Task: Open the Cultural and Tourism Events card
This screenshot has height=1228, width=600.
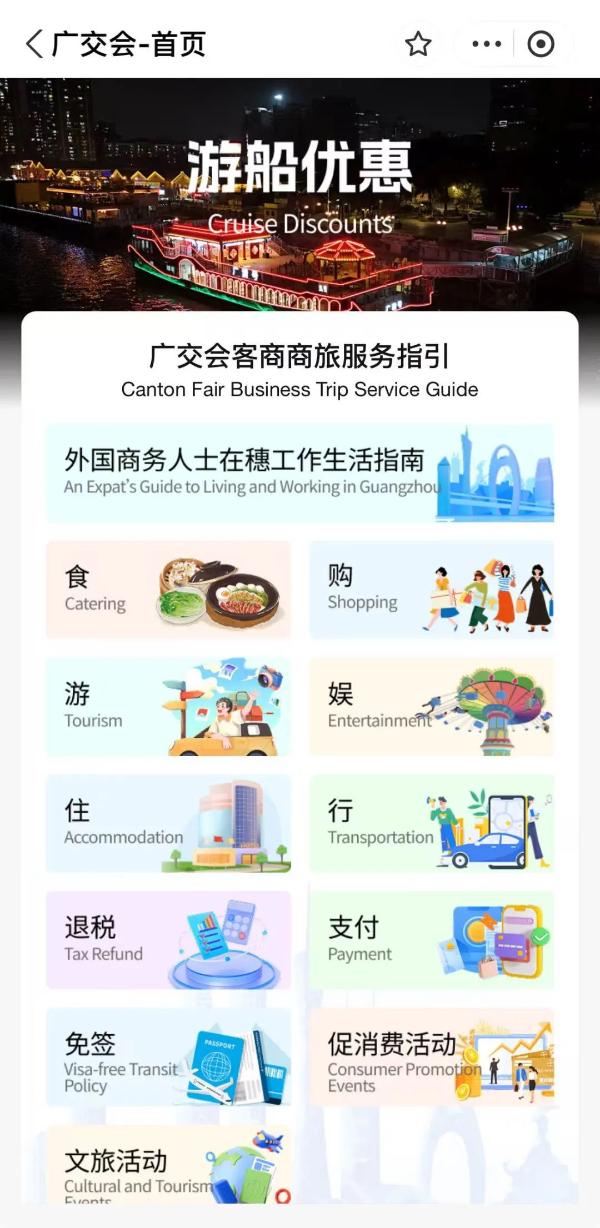Action: 168,1166
